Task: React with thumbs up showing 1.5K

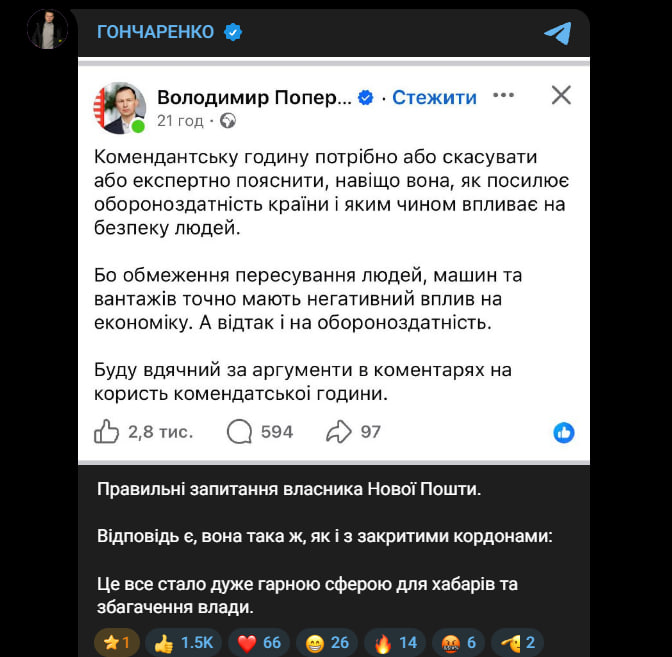Action: point(183,642)
